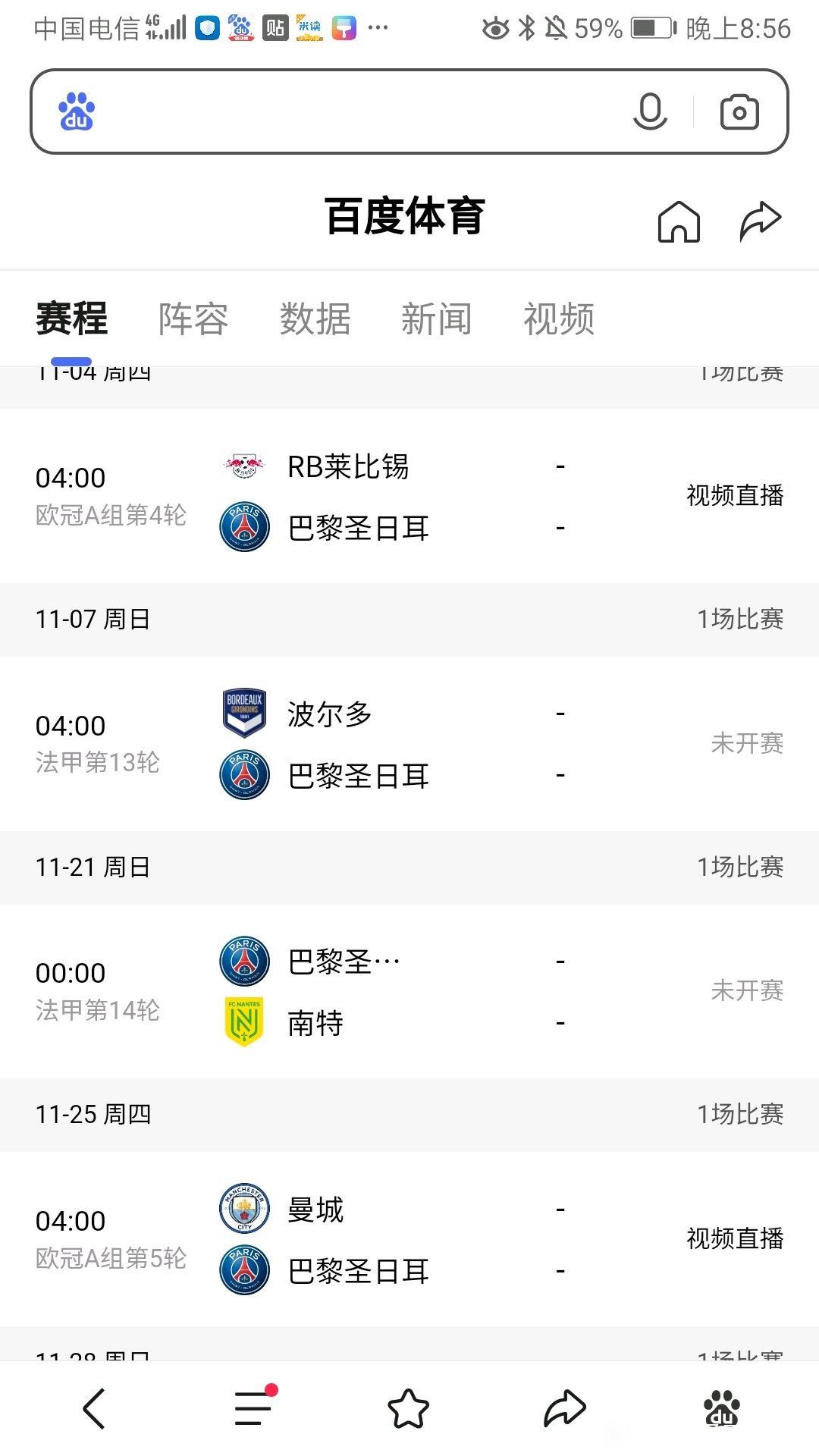The image size is (819, 1456).
Task: Bookmark this page with the star icon
Action: (x=409, y=1408)
